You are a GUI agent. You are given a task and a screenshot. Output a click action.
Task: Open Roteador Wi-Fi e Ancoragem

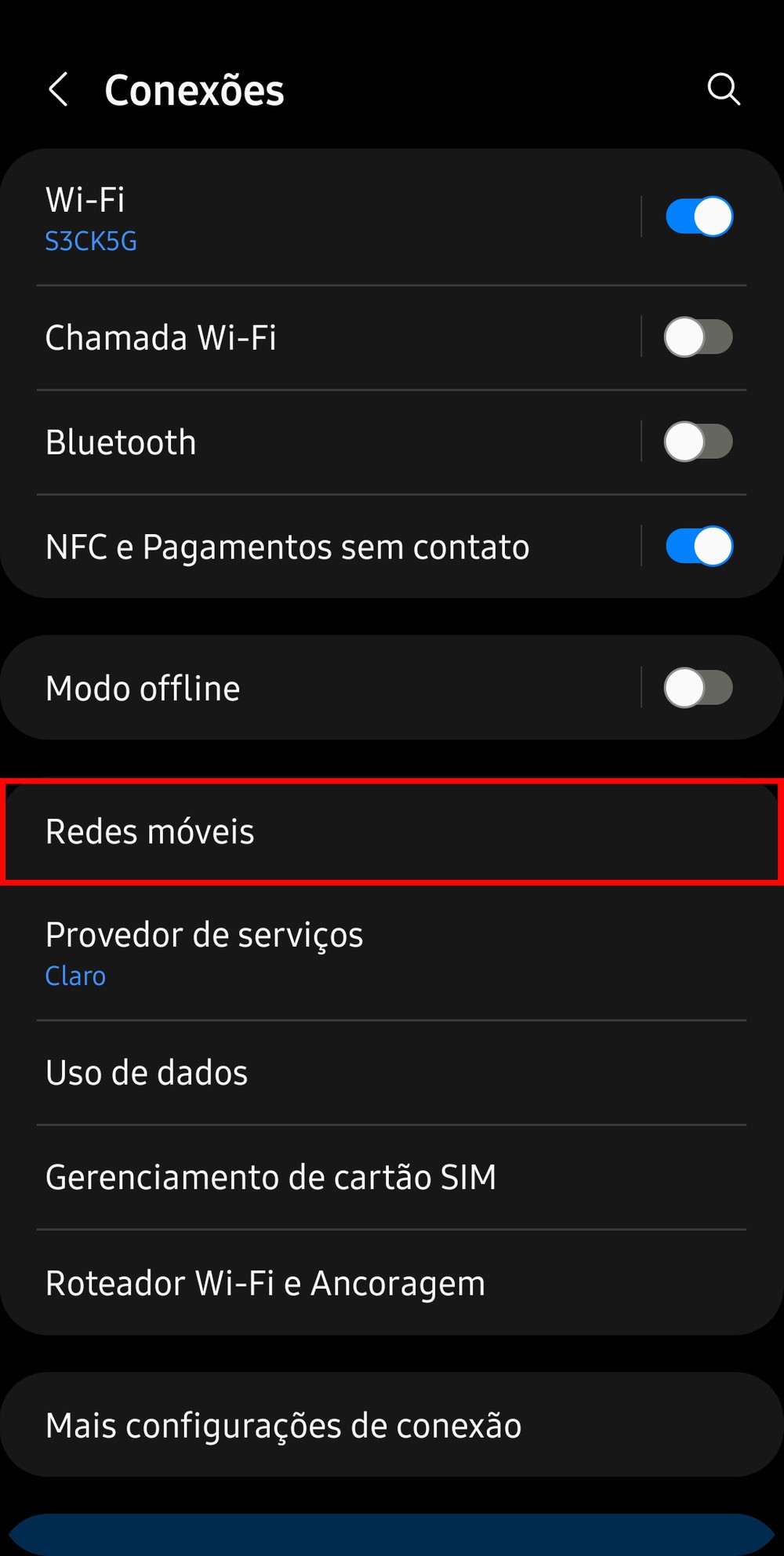(x=392, y=1283)
